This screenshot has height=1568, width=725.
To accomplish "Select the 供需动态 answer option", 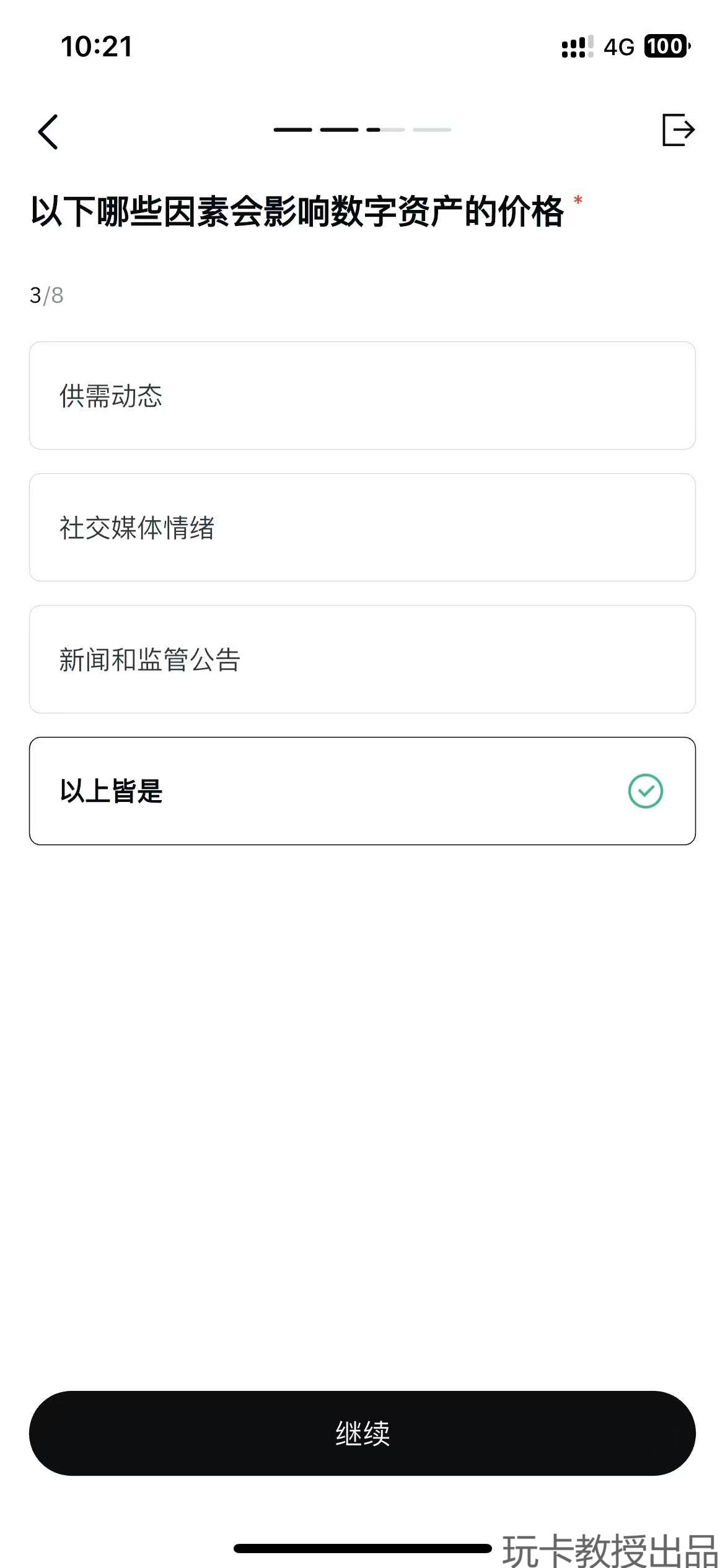I will tap(362, 396).
